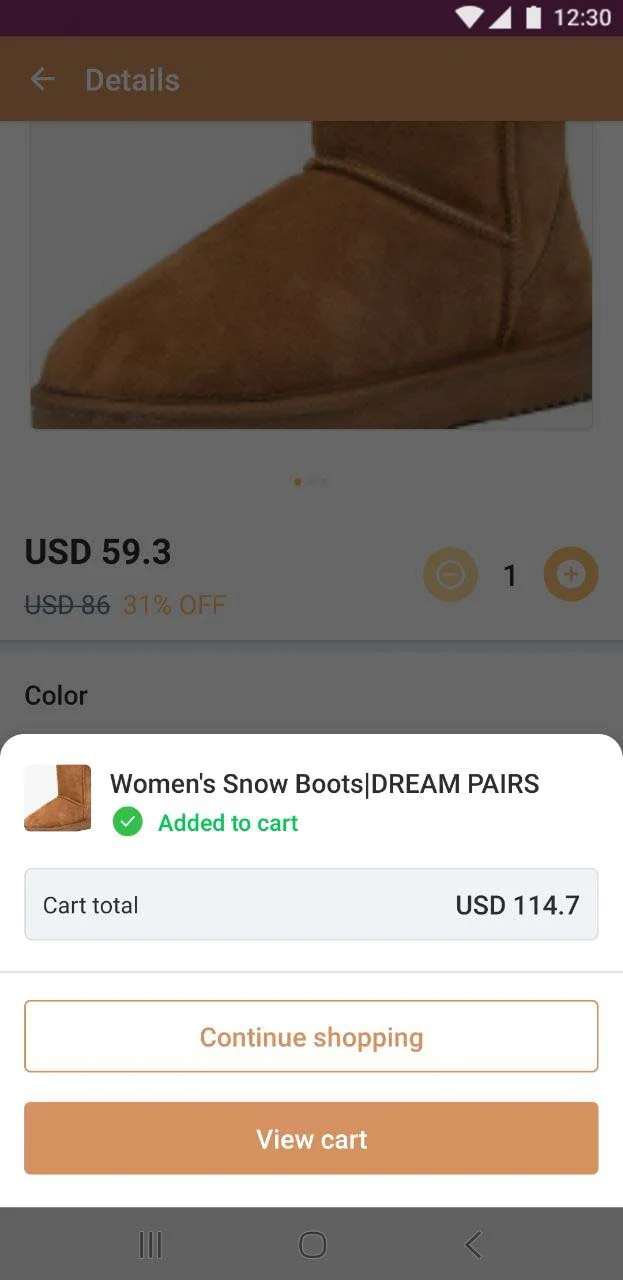Open the cart with View cart

311,1139
